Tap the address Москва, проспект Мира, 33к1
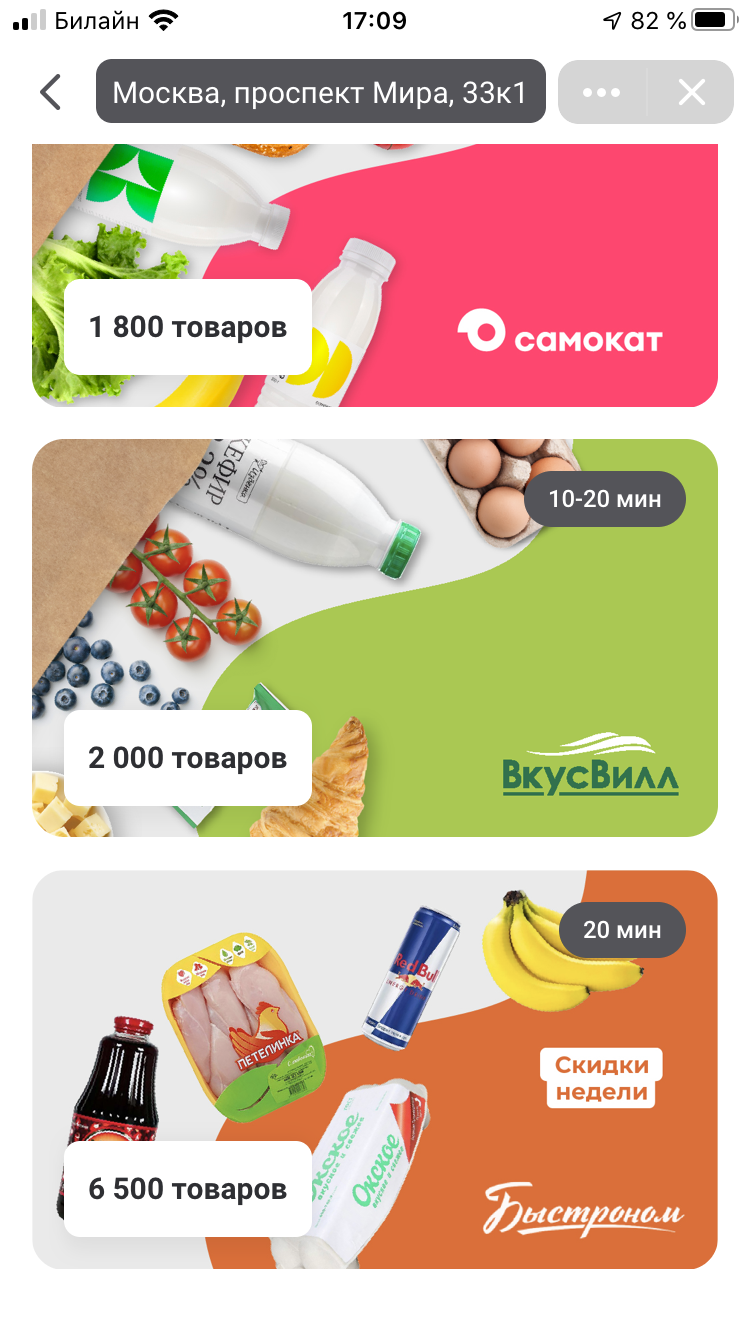Screen dimensions: 750x1334 click(320, 92)
